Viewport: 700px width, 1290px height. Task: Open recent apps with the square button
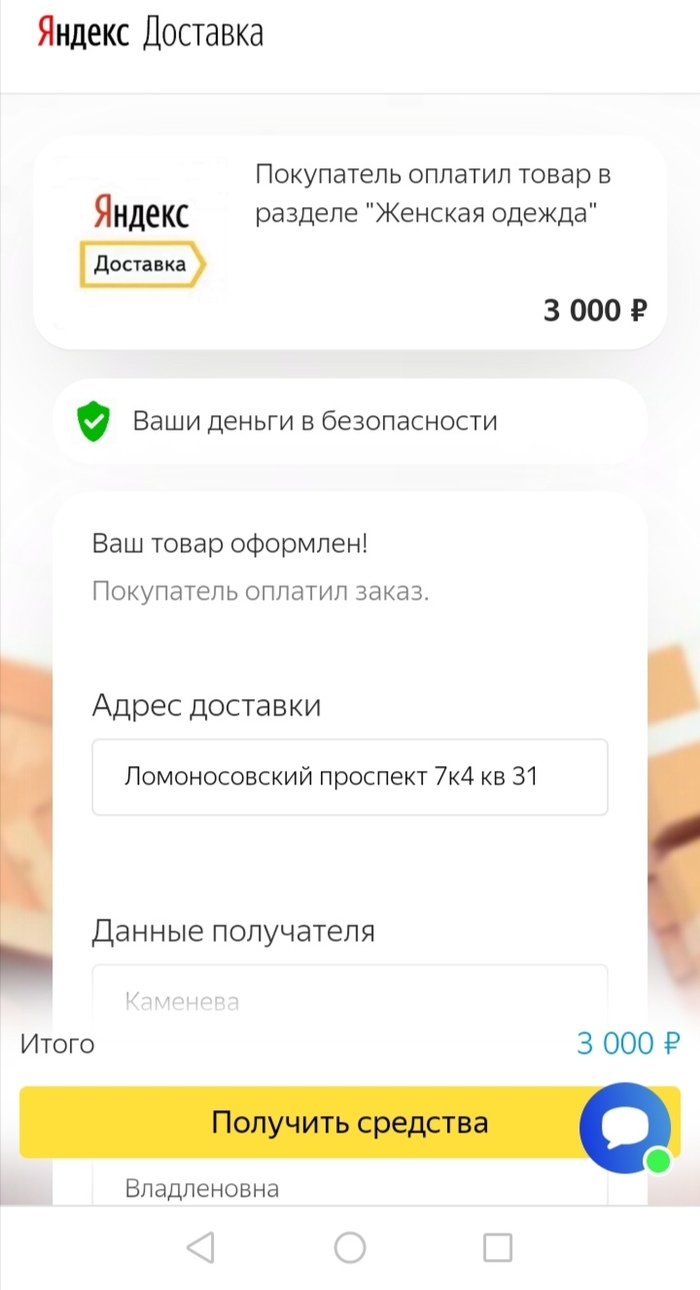coord(497,1247)
